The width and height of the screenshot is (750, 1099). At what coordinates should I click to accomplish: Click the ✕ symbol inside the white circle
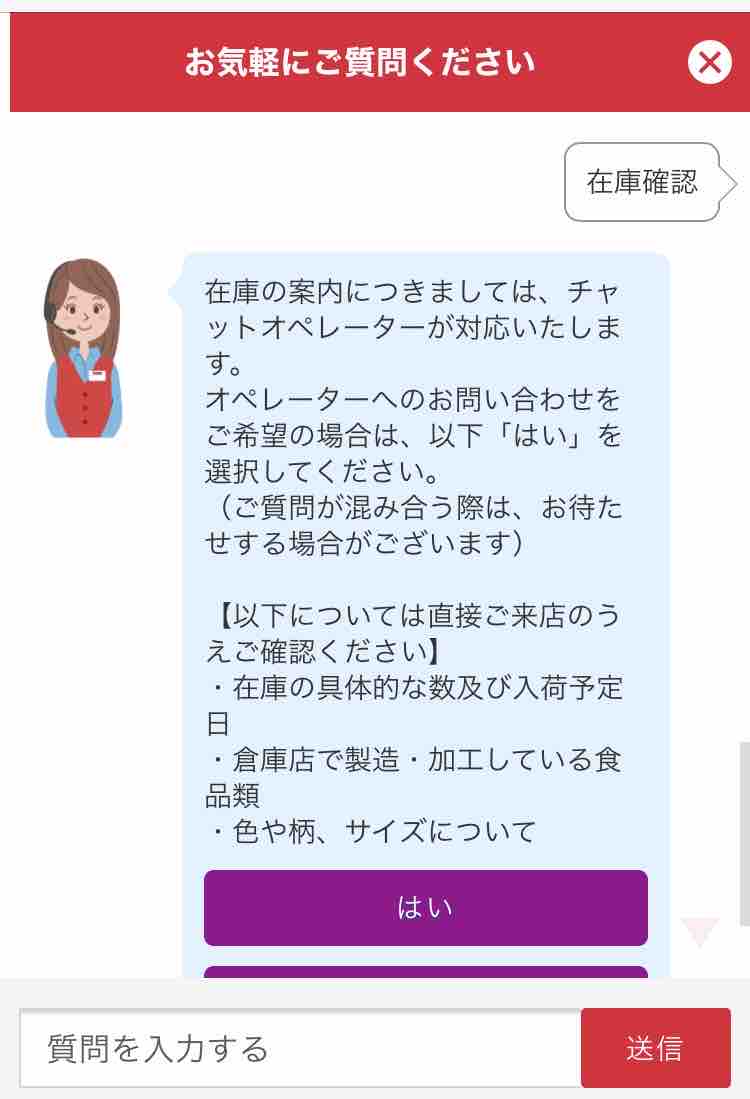710,63
